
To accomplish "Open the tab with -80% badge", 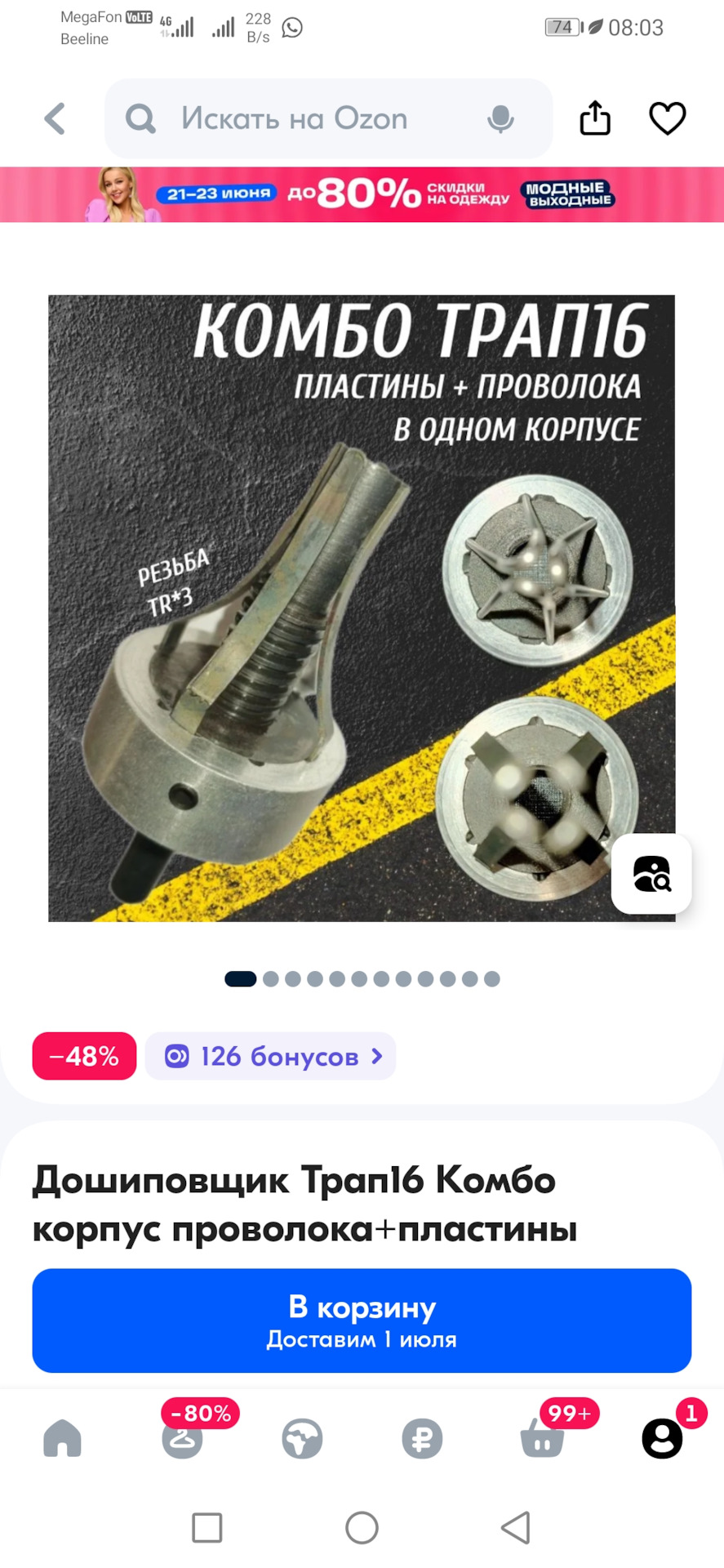I will point(182,1438).
